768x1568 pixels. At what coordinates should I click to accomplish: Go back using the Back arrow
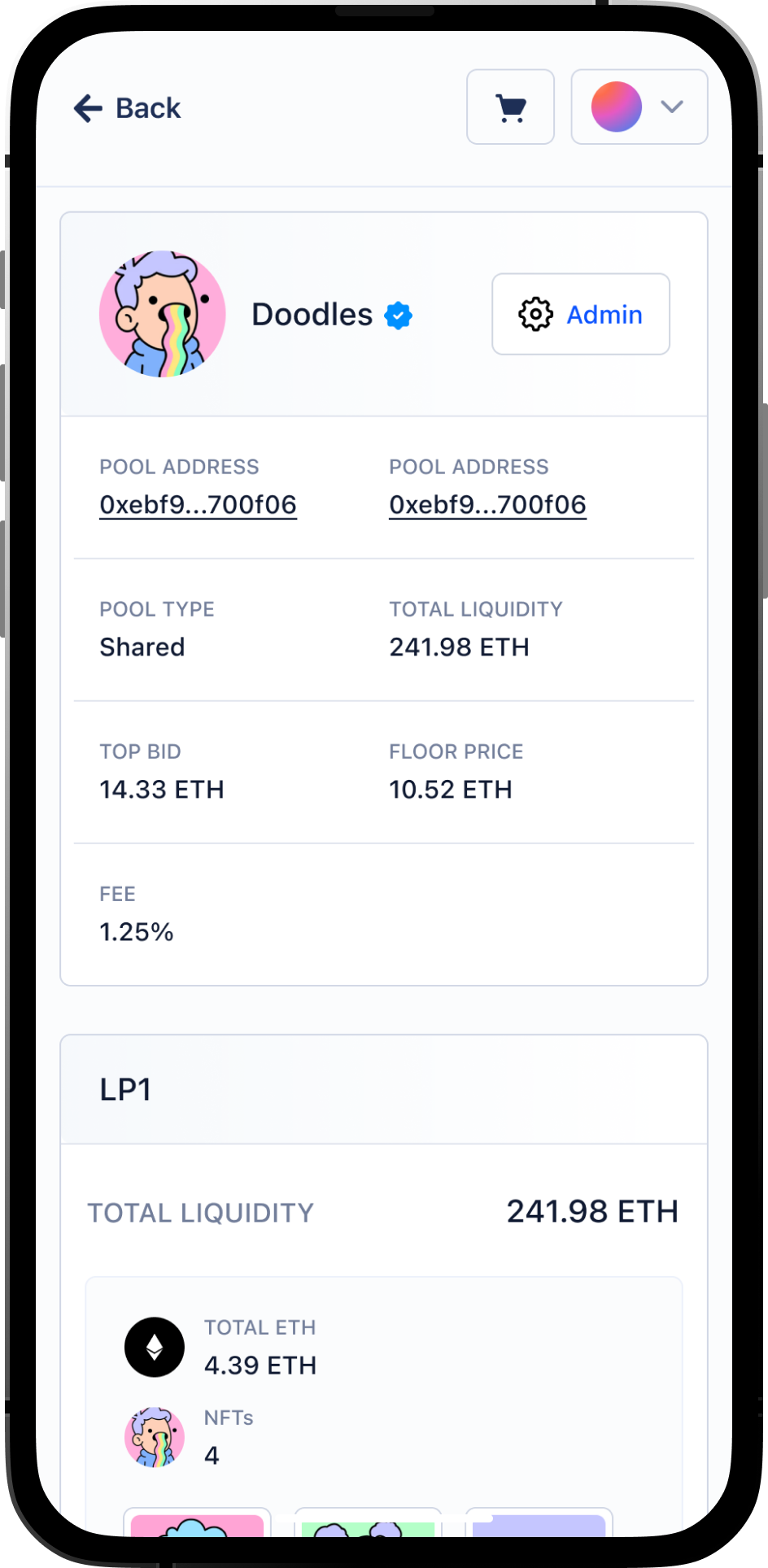tap(126, 108)
